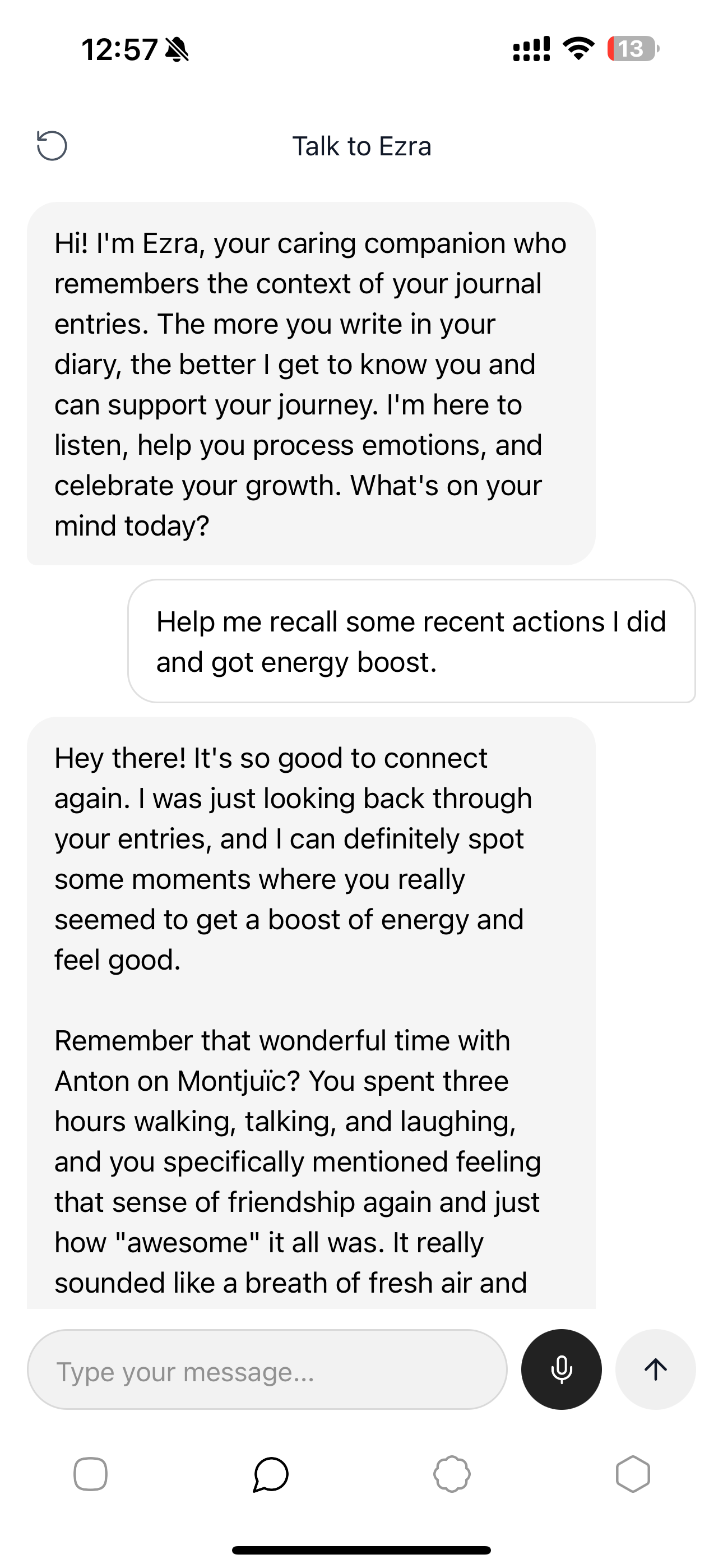Focus the 'Type your message...' field
Screen dimensions: 723x1568
[x=267, y=1369]
